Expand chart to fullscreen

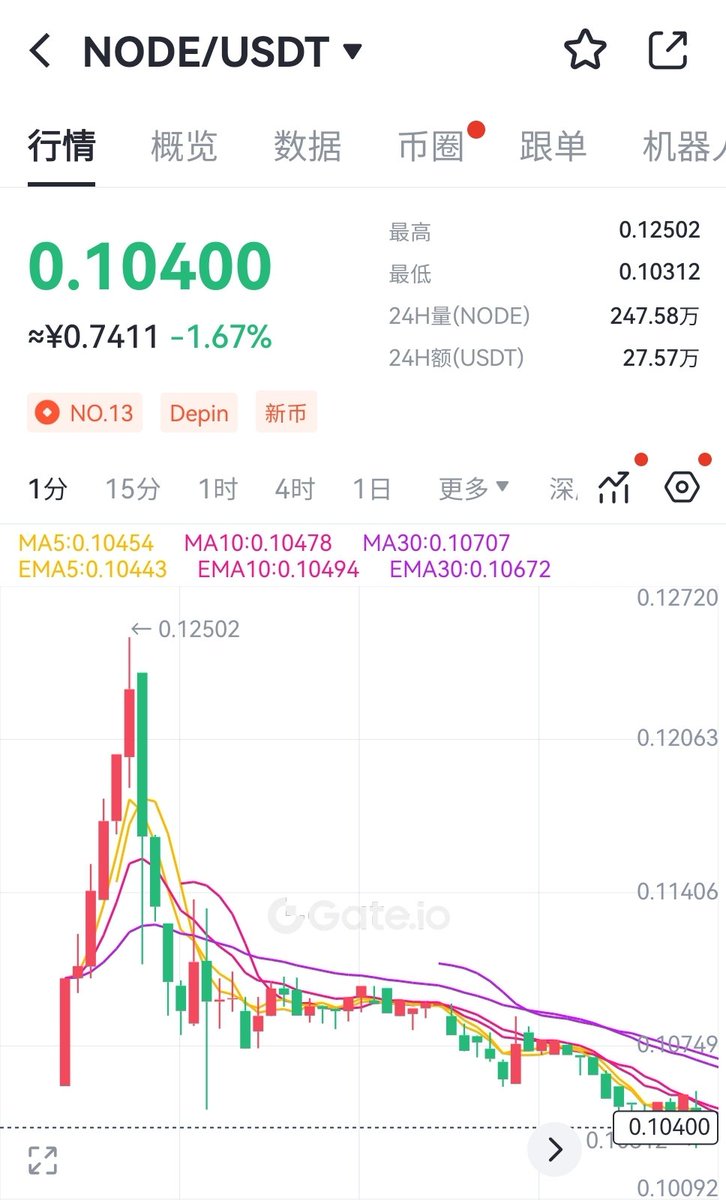tap(42, 1160)
